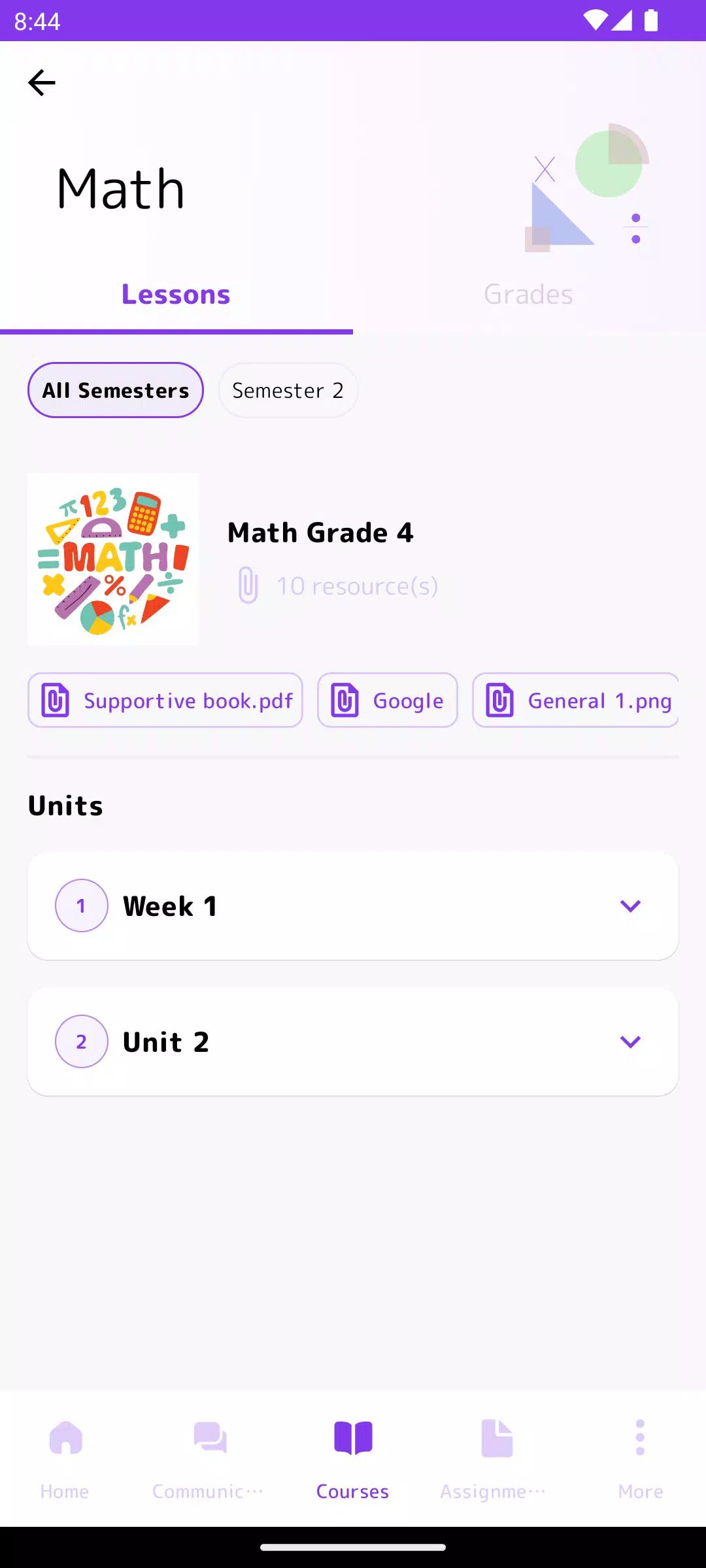The image size is (706, 1568).
Task: Select the Lessons tab
Action: (x=176, y=294)
